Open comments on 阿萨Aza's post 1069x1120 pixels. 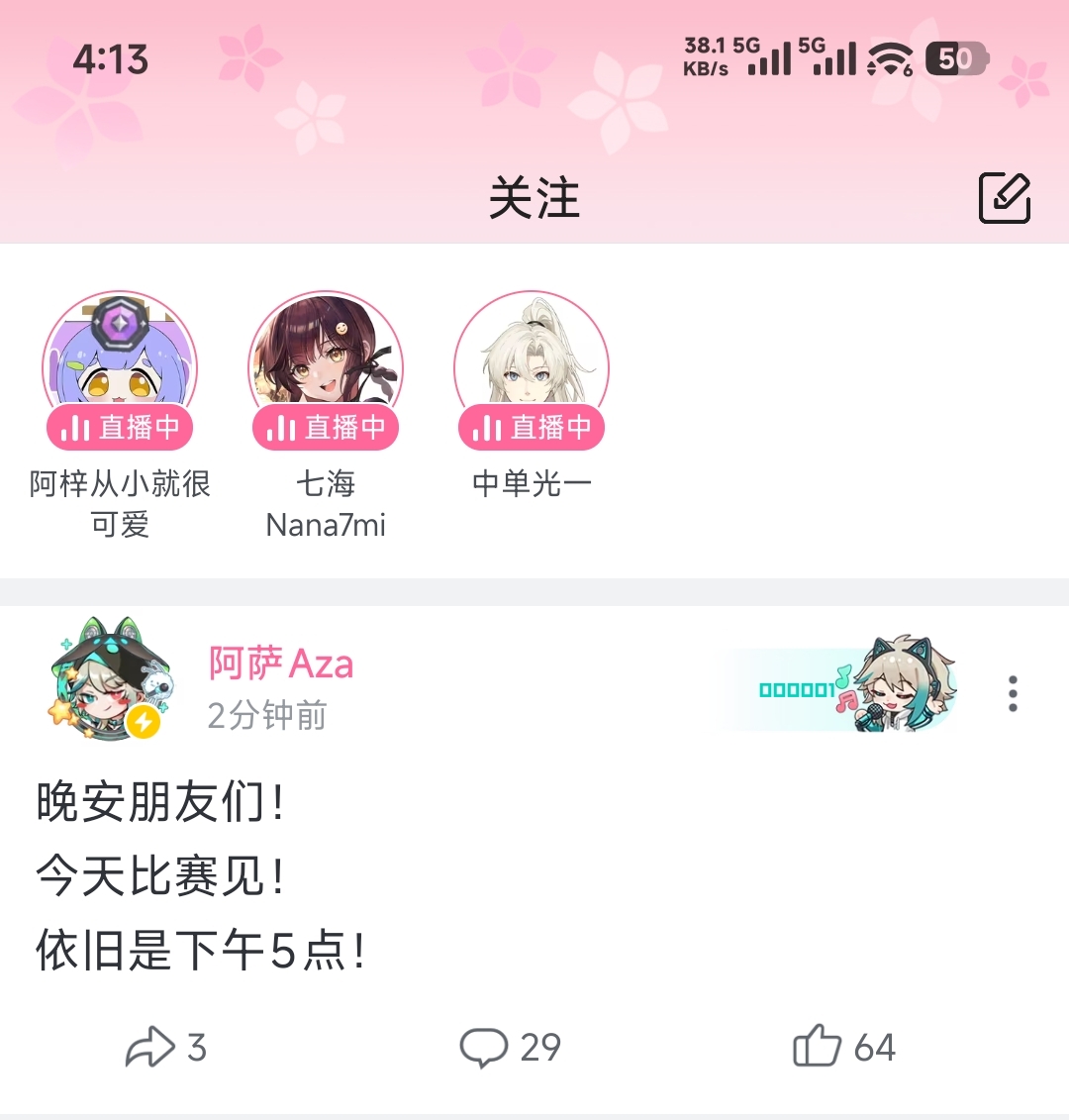pos(510,1047)
